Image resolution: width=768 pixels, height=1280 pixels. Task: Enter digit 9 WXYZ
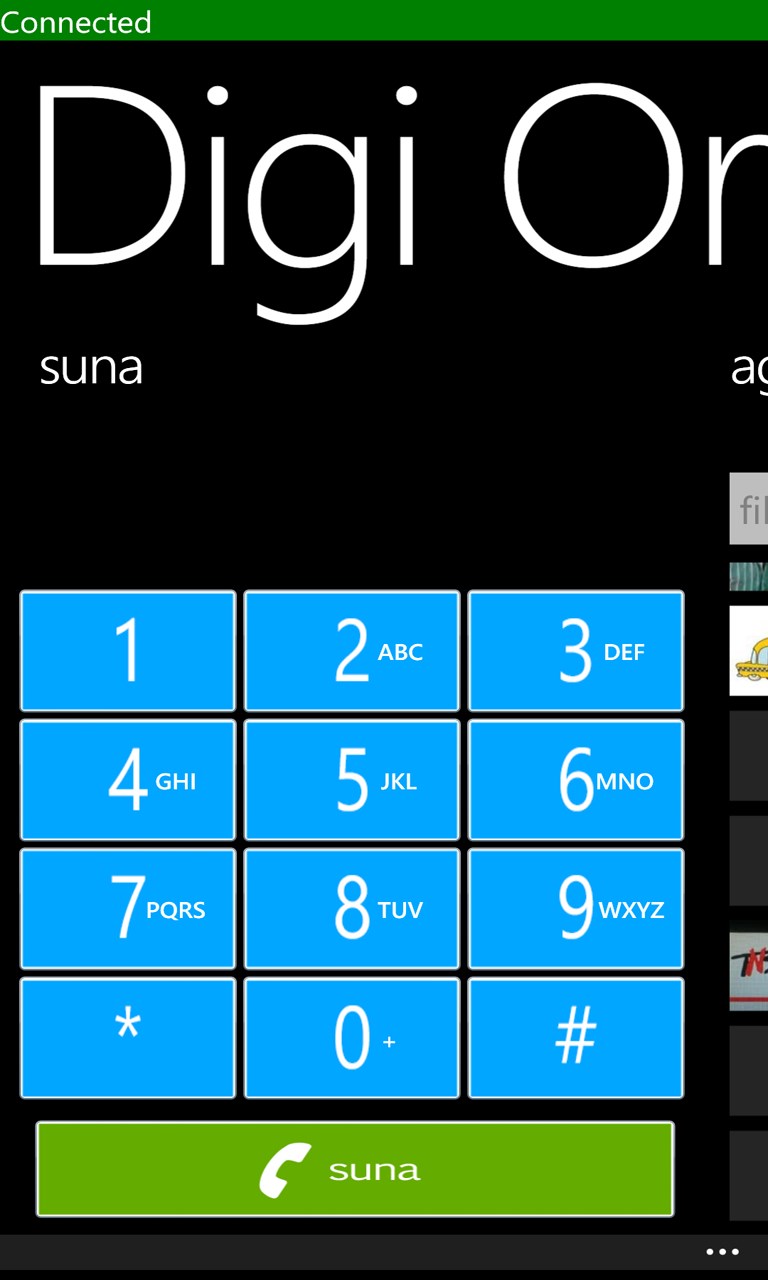coord(576,909)
